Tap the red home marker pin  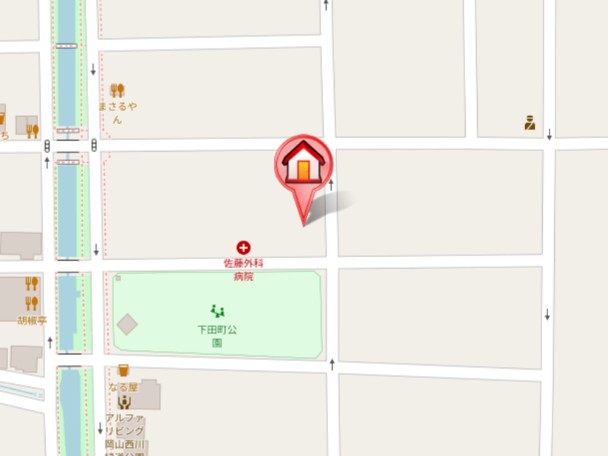click(x=303, y=165)
